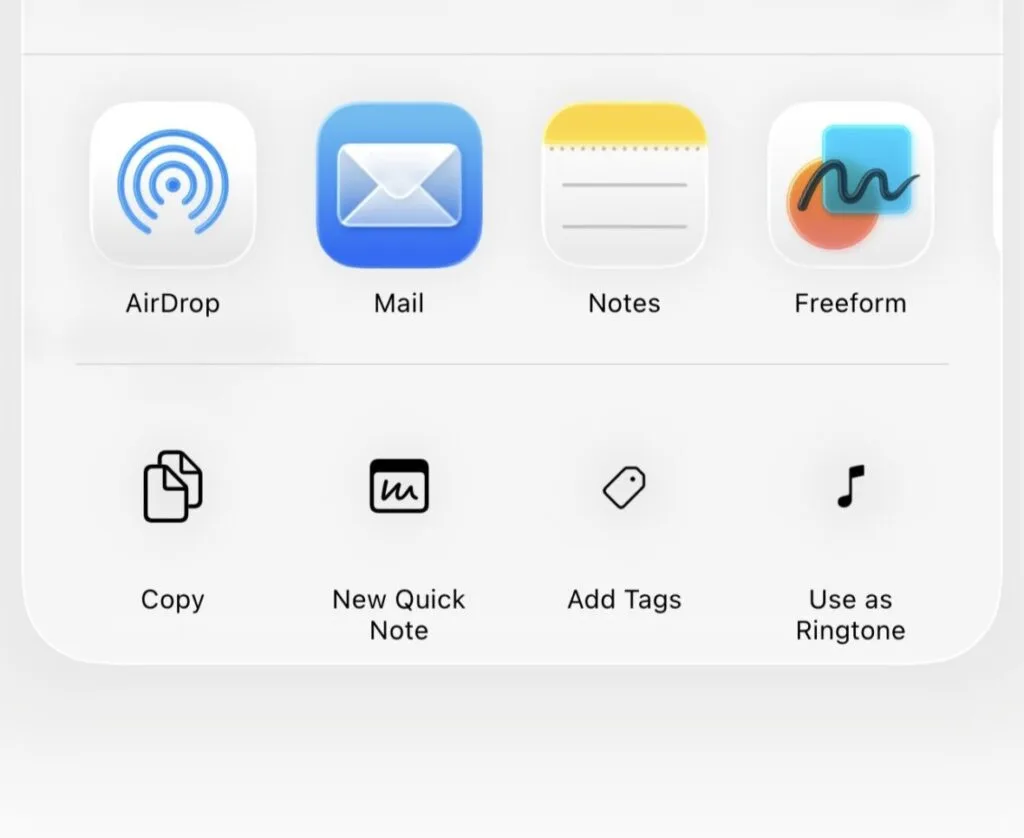Screen dimensions: 1024x838
Task: Create a New Quick Note
Action: pyautogui.click(x=399, y=487)
